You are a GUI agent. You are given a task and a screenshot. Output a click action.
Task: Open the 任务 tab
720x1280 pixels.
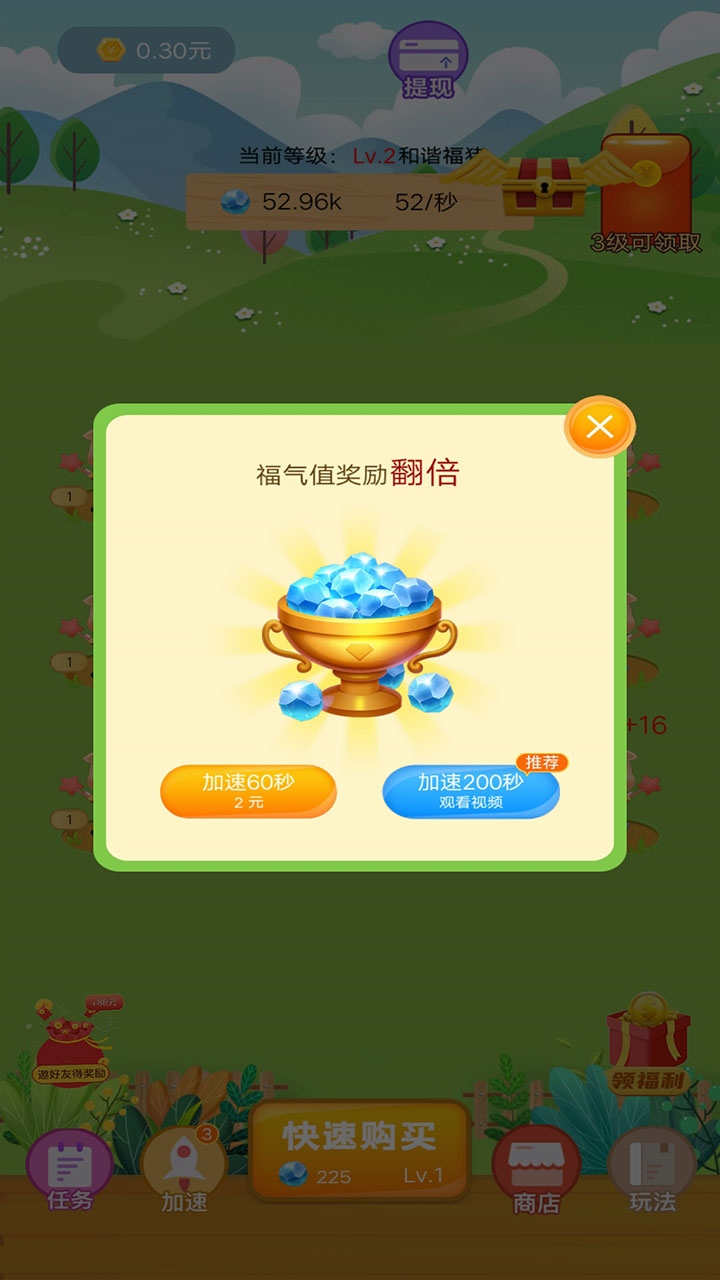(70, 1172)
